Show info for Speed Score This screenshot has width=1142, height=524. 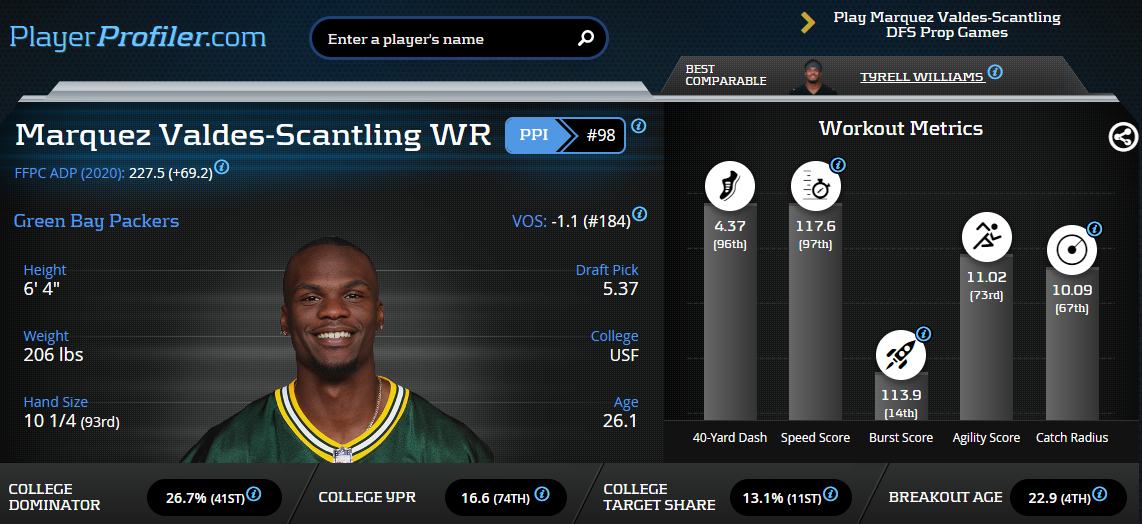click(x=838, y=165)
